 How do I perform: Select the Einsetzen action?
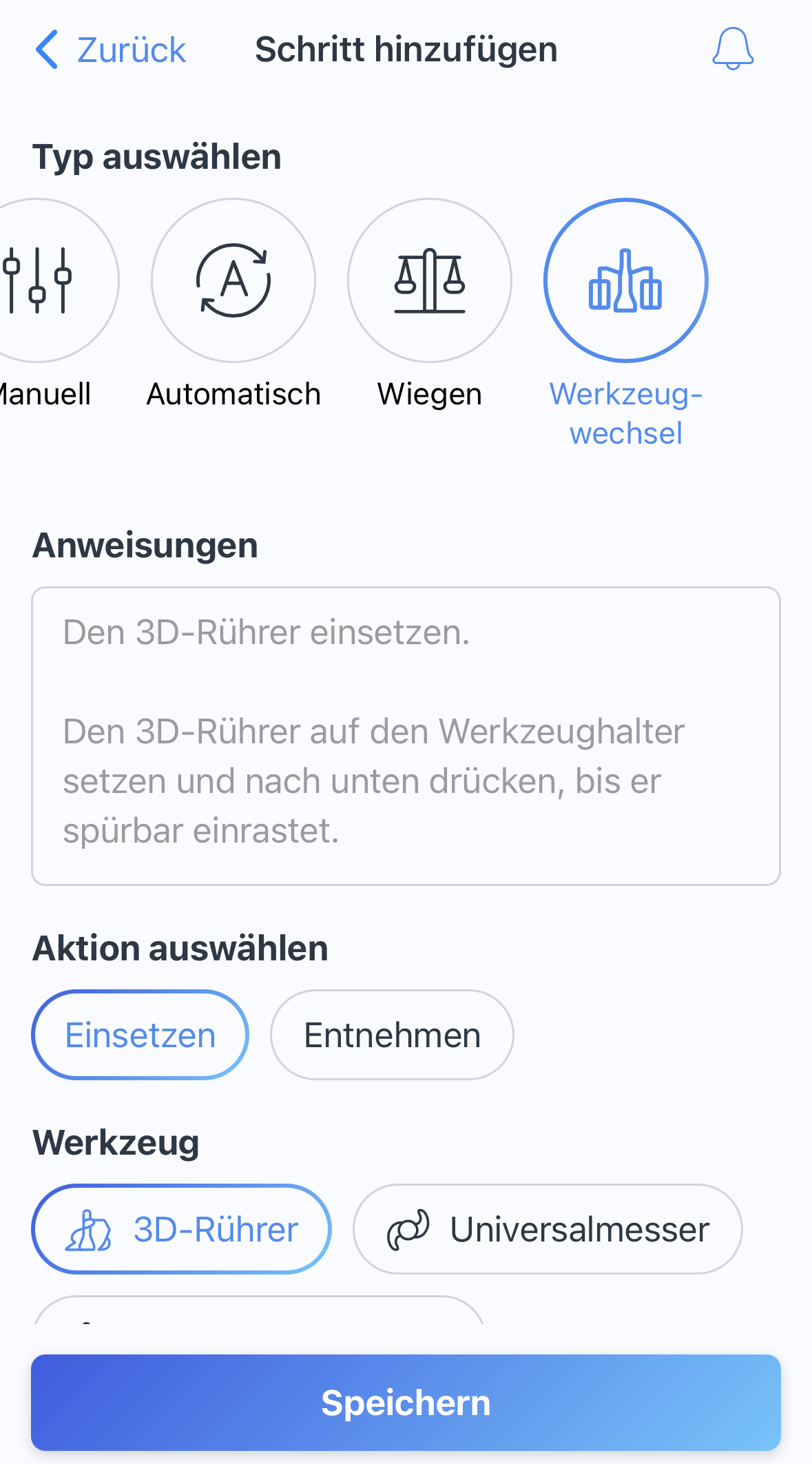tap(139, 1034)
